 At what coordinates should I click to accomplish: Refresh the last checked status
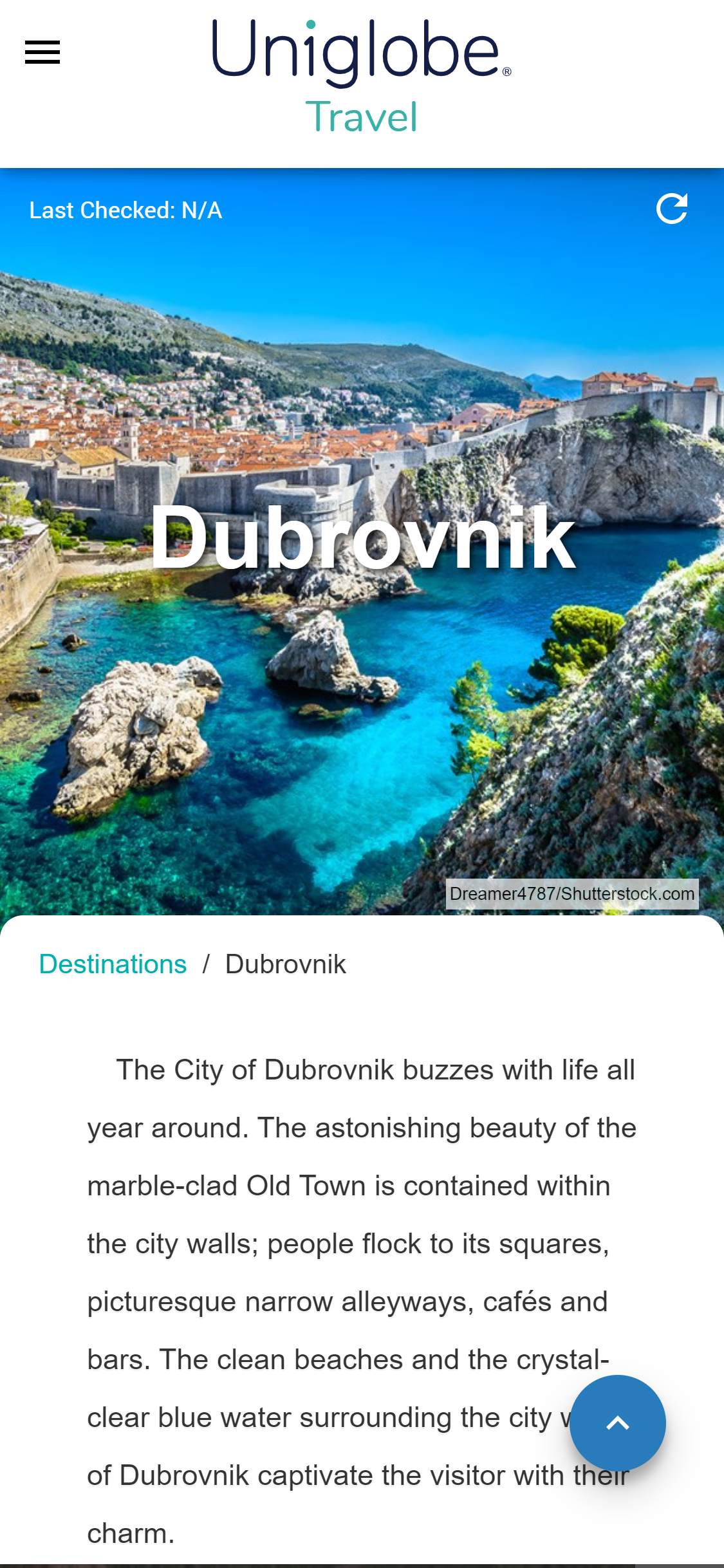tap(671, 209)
